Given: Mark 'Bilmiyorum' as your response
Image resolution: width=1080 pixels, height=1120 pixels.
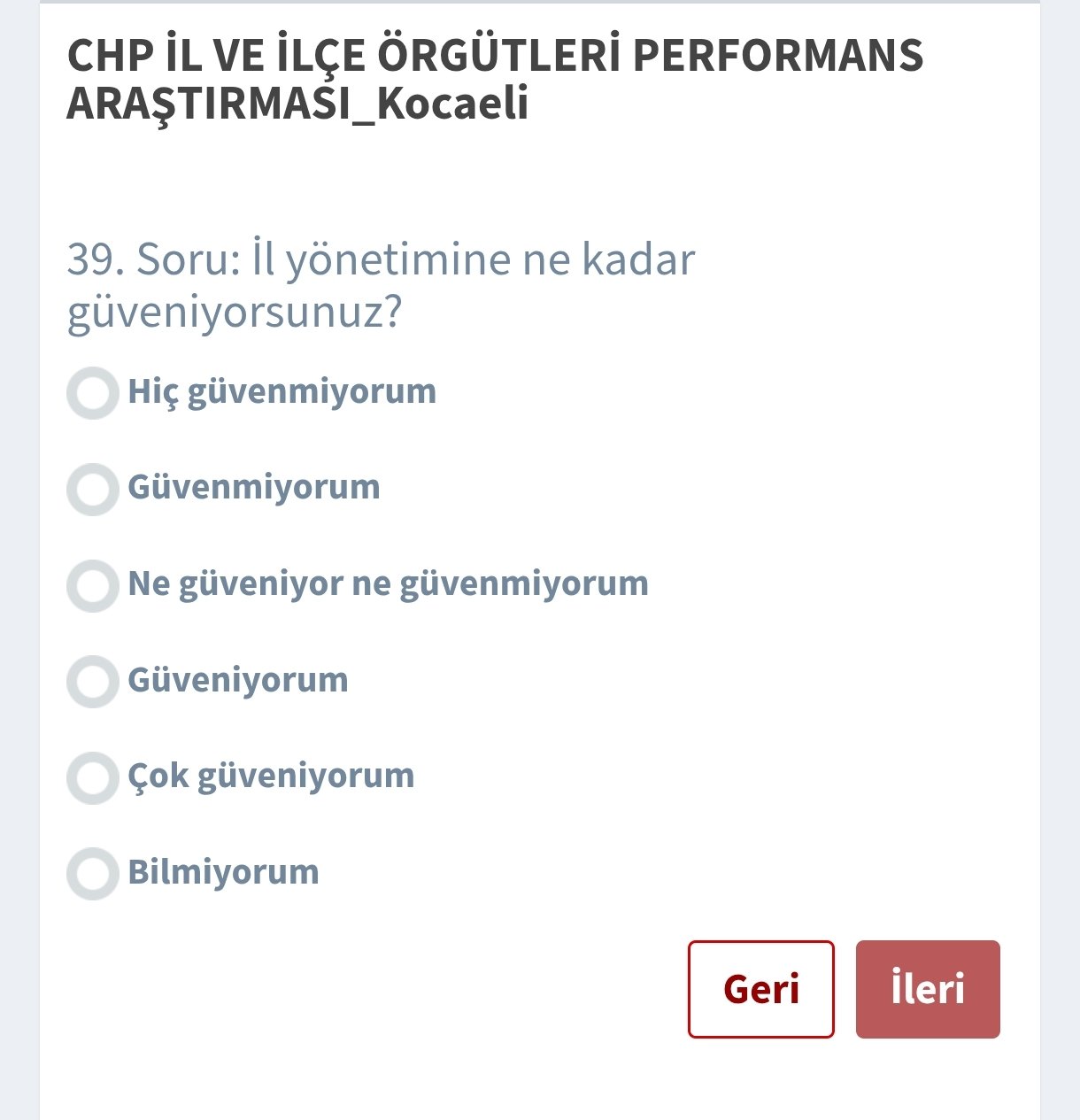Looking at the screenshot, I should click(93, 873).
